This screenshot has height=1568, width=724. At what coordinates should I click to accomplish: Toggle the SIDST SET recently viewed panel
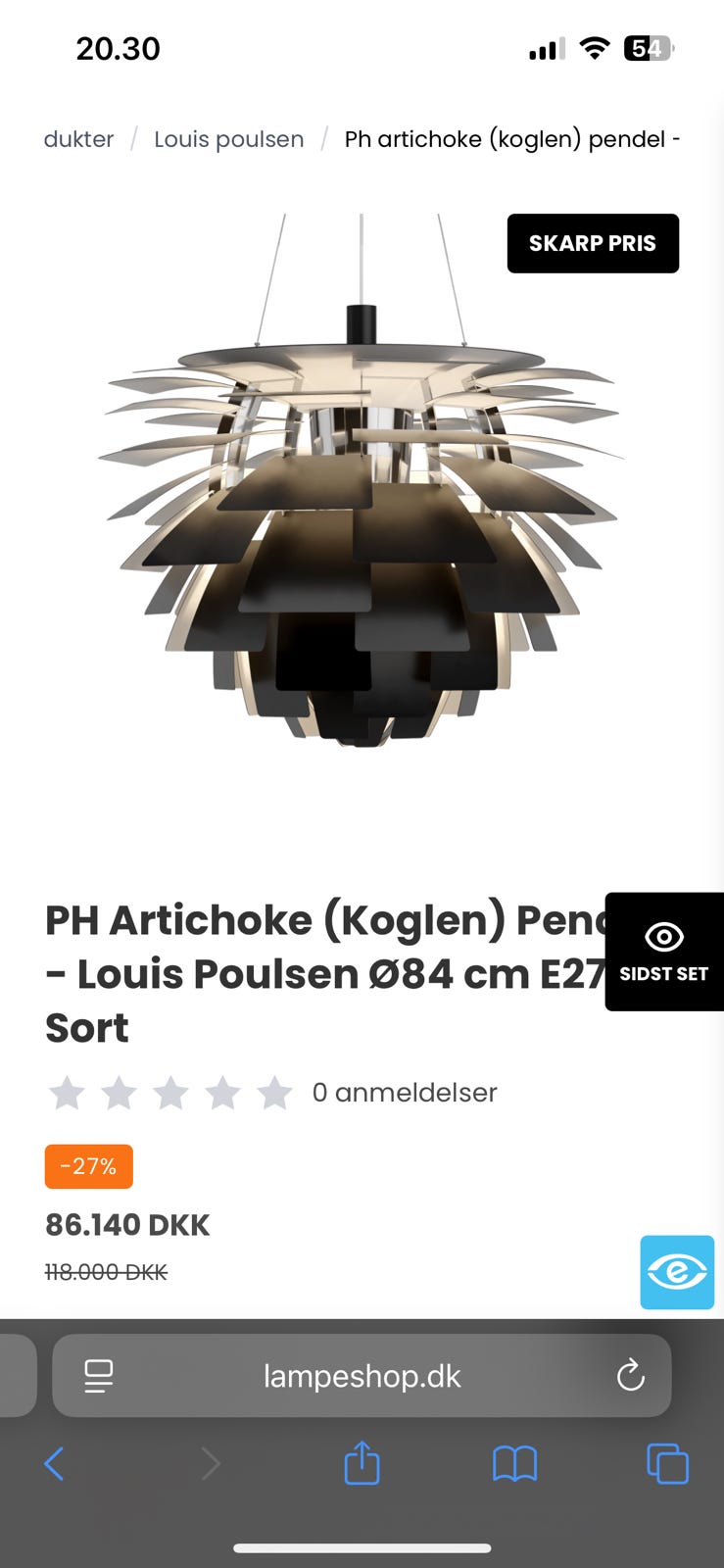point(664,952)
